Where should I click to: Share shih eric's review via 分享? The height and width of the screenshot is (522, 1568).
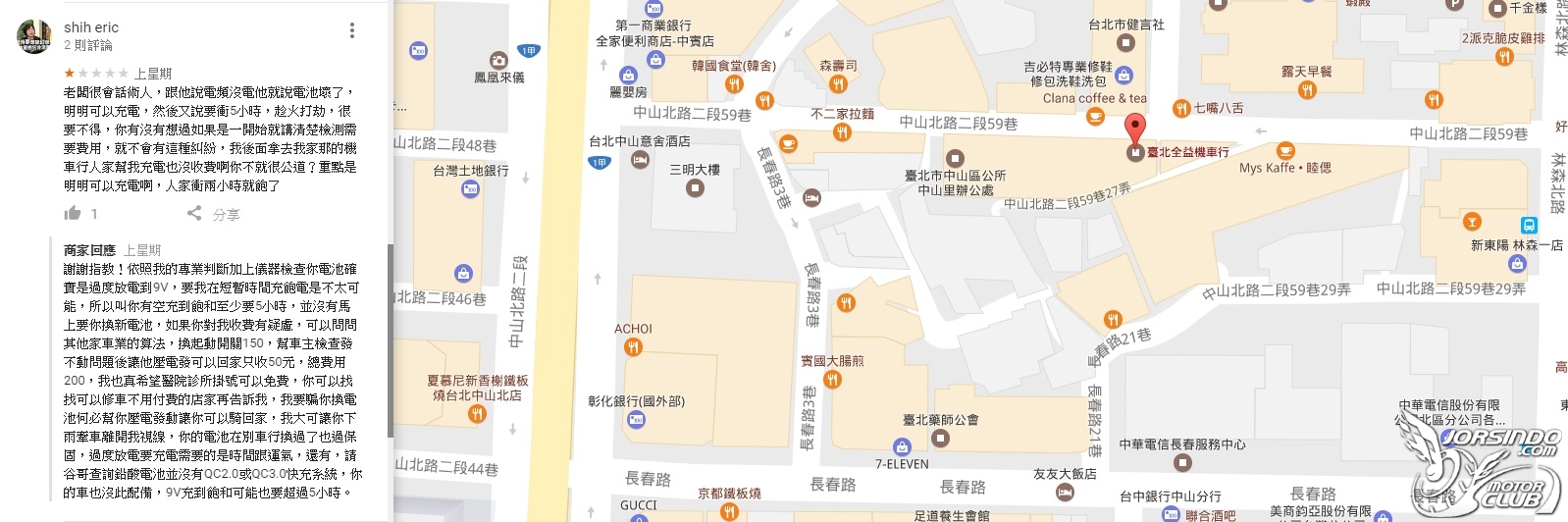[x=213, y=214]
